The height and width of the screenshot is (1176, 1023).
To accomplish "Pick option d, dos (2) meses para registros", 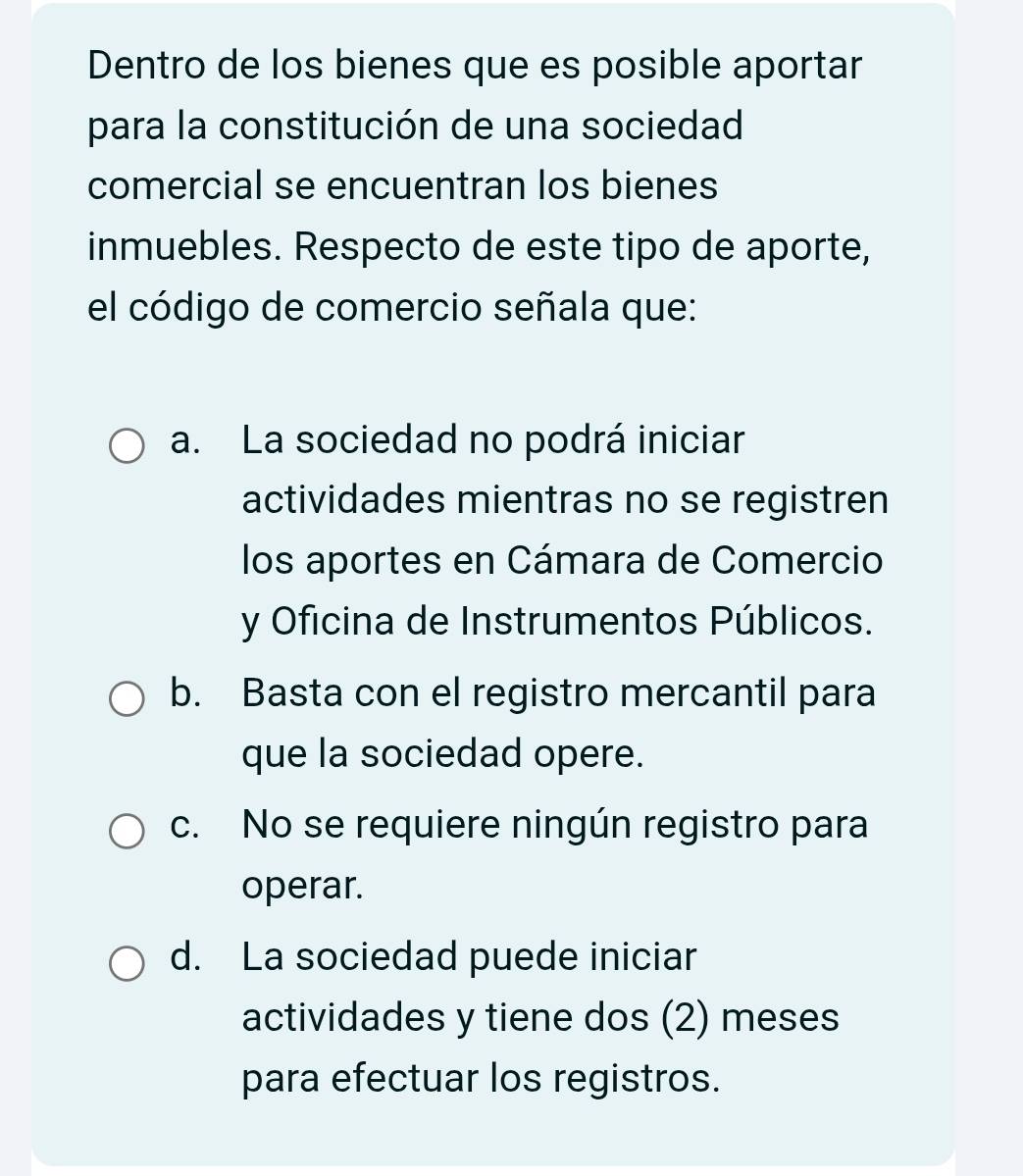I will point(126,962).
